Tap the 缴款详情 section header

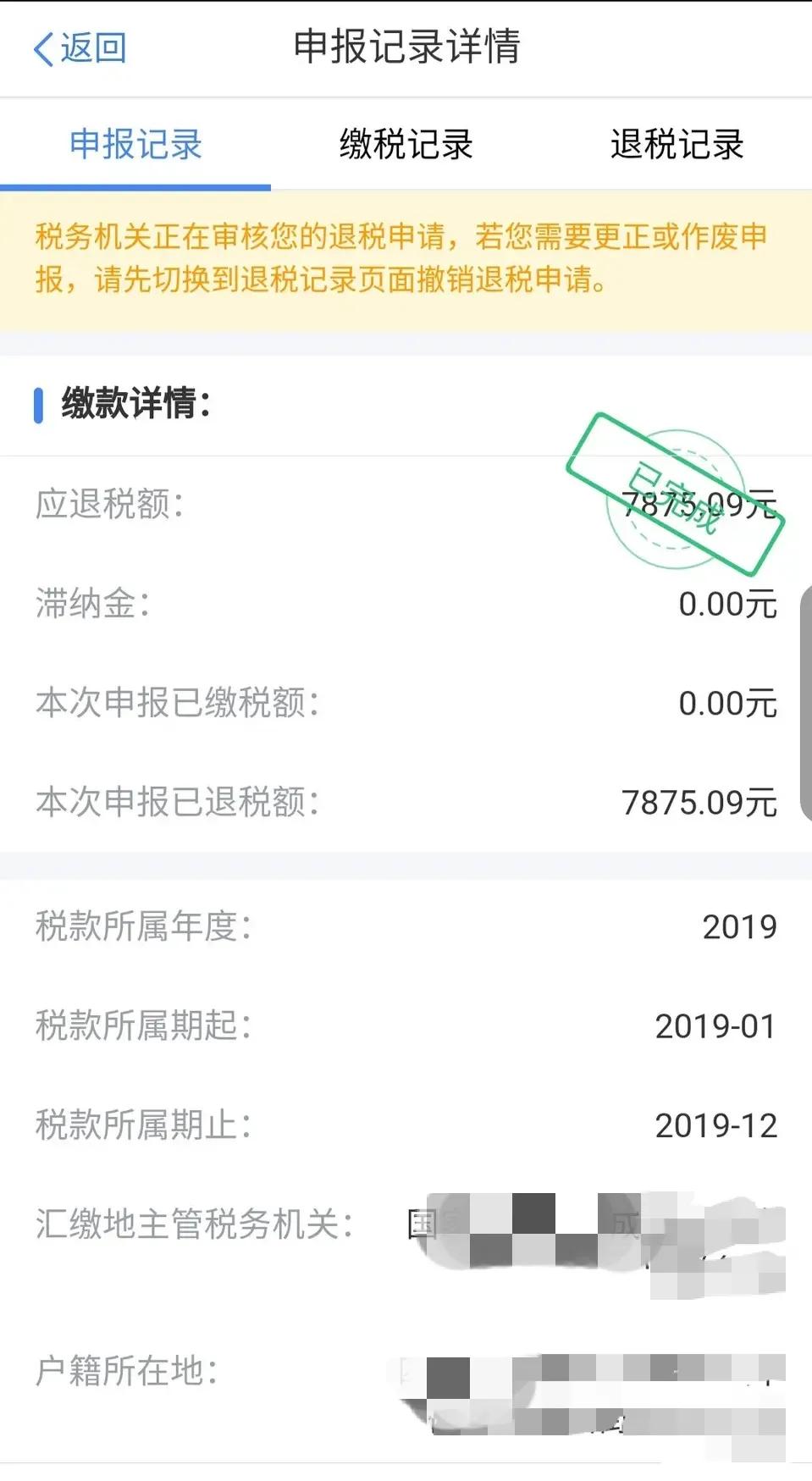(131, 405)
